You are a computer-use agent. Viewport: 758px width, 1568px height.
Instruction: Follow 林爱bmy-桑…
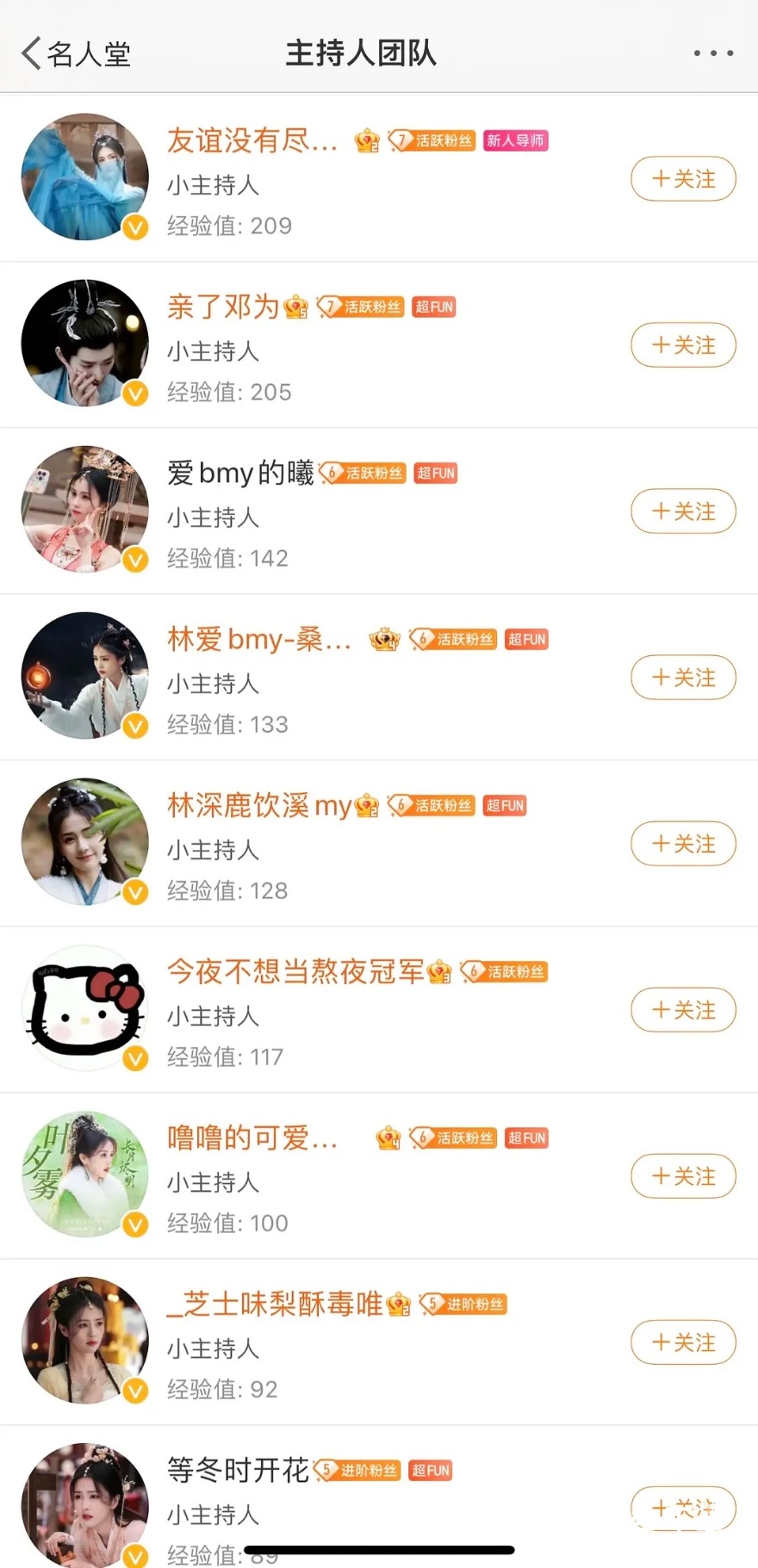pos(683,678)
